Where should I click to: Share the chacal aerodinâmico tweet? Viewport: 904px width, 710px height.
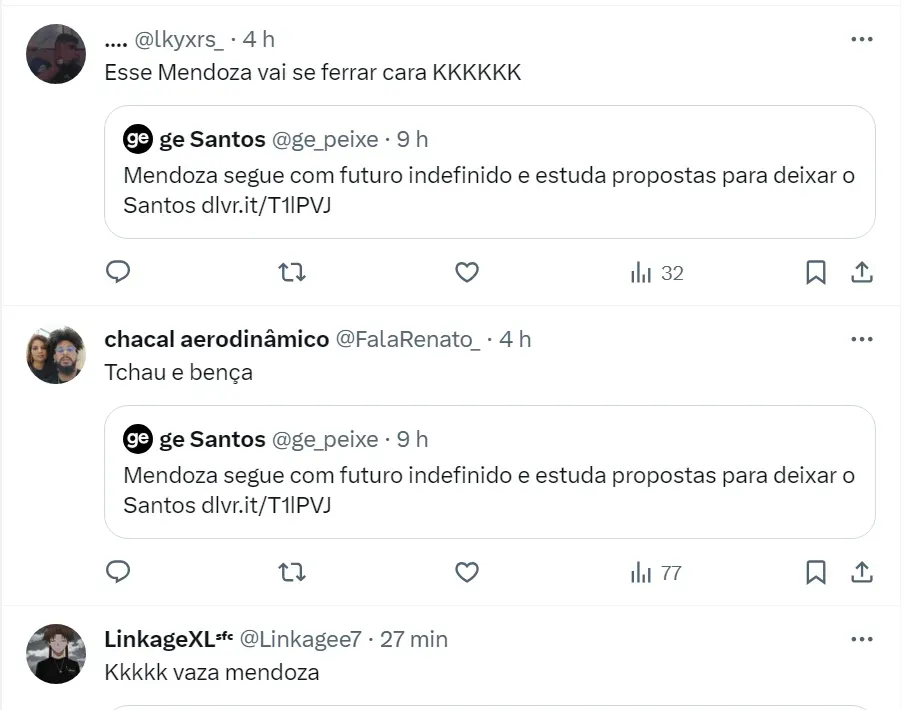pyautogui.click(x=862, y=572)
